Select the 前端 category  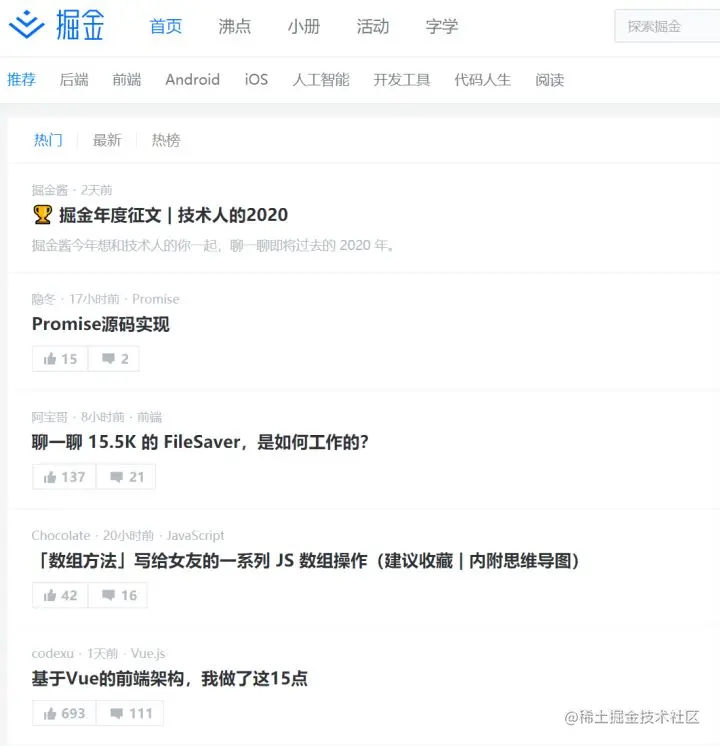[127, 80]
